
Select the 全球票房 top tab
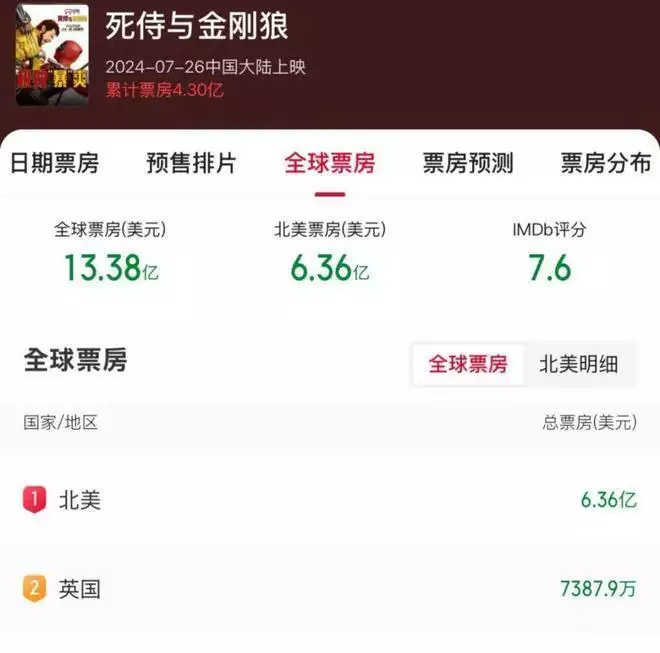[x=330, y=163]
